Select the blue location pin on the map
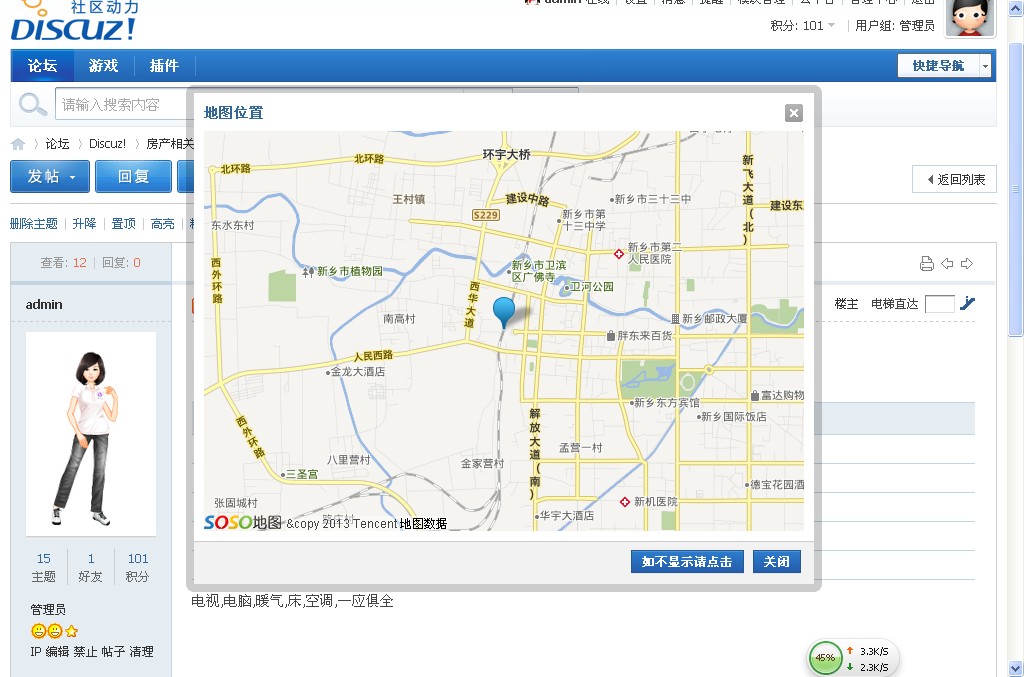The image size is (1024, 677). pos(504,311)
